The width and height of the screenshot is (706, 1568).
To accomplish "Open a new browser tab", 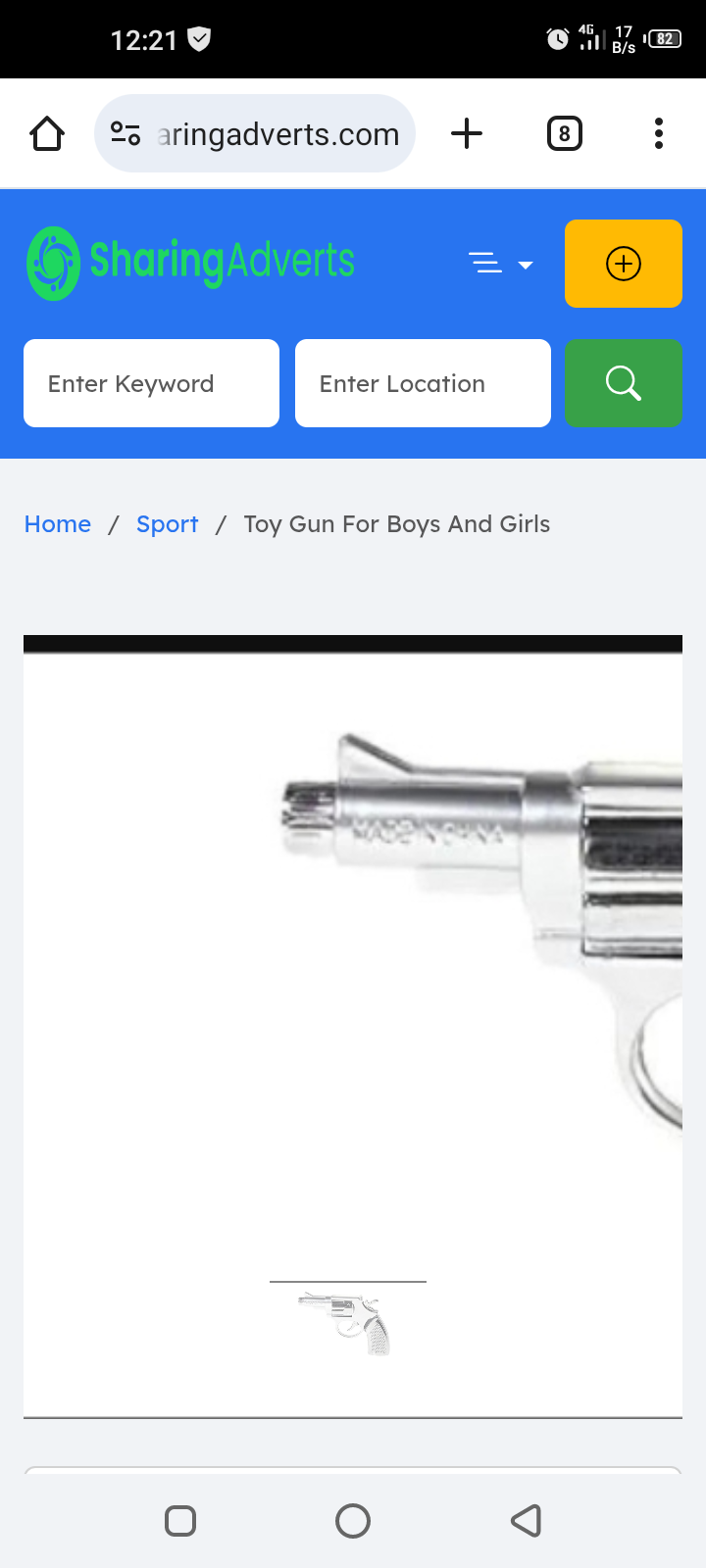I will pyautogui.click(x=467, y=133).
